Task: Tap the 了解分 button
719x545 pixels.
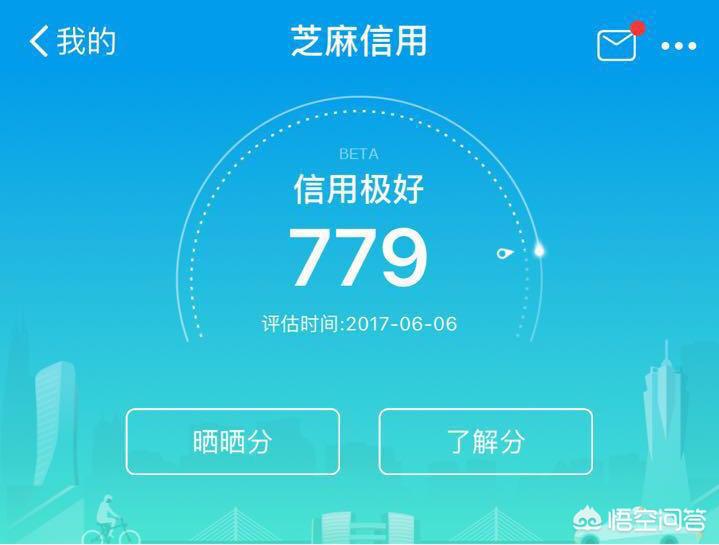Action: coord(485,441)
